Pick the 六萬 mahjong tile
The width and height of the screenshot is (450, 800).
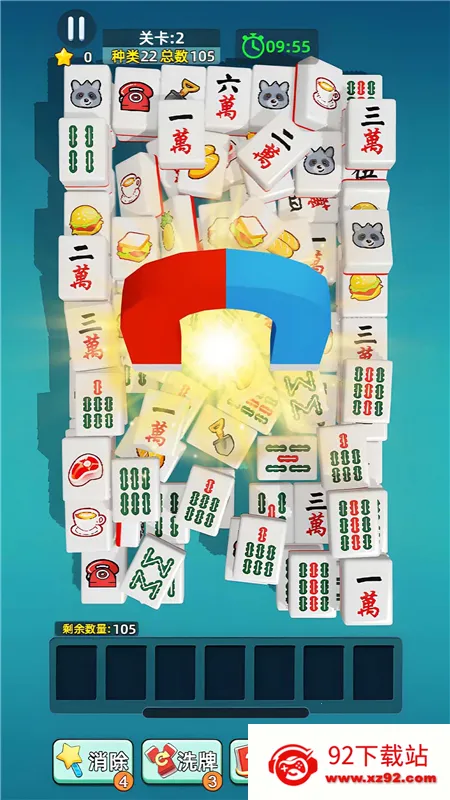click(227, 98)
